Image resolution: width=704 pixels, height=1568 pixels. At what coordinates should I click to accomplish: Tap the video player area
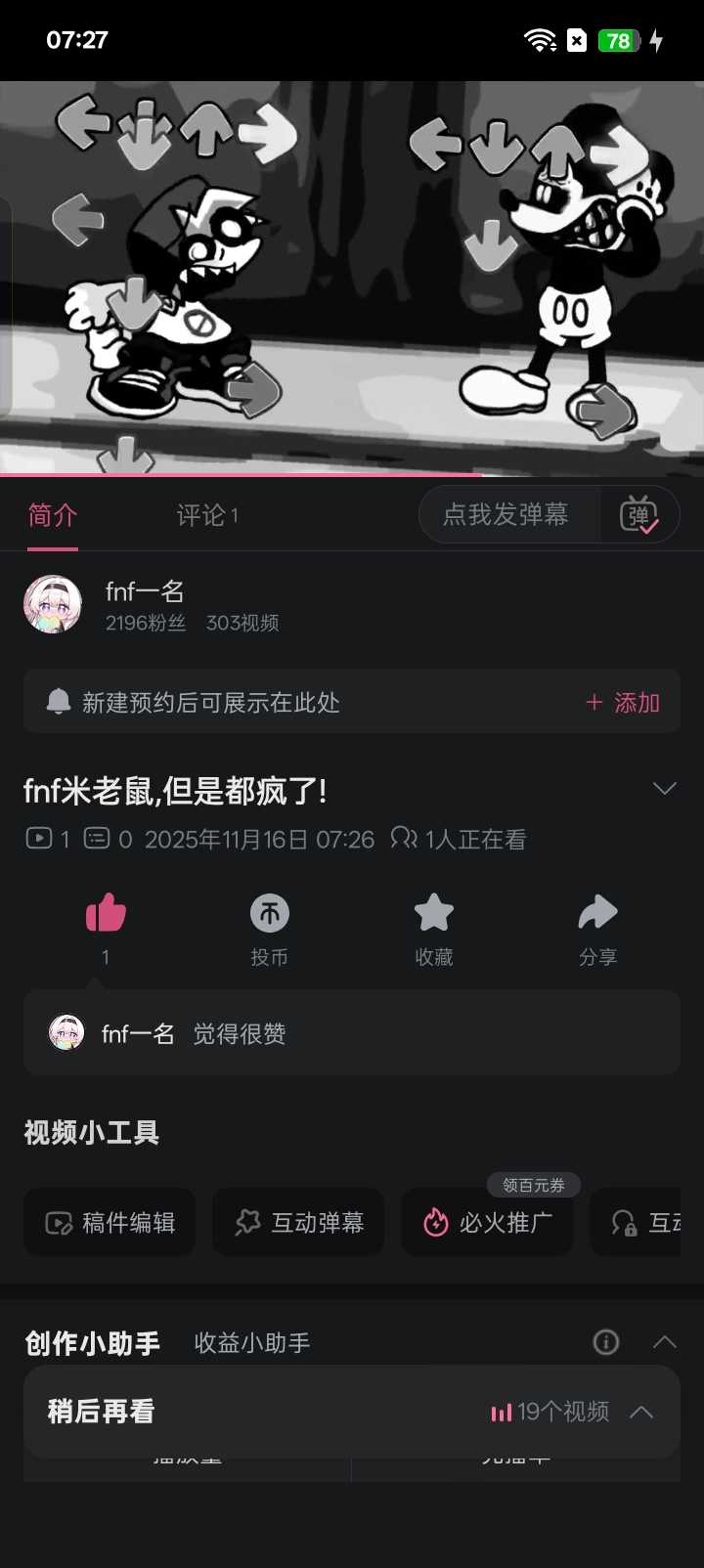click(352, 279)
